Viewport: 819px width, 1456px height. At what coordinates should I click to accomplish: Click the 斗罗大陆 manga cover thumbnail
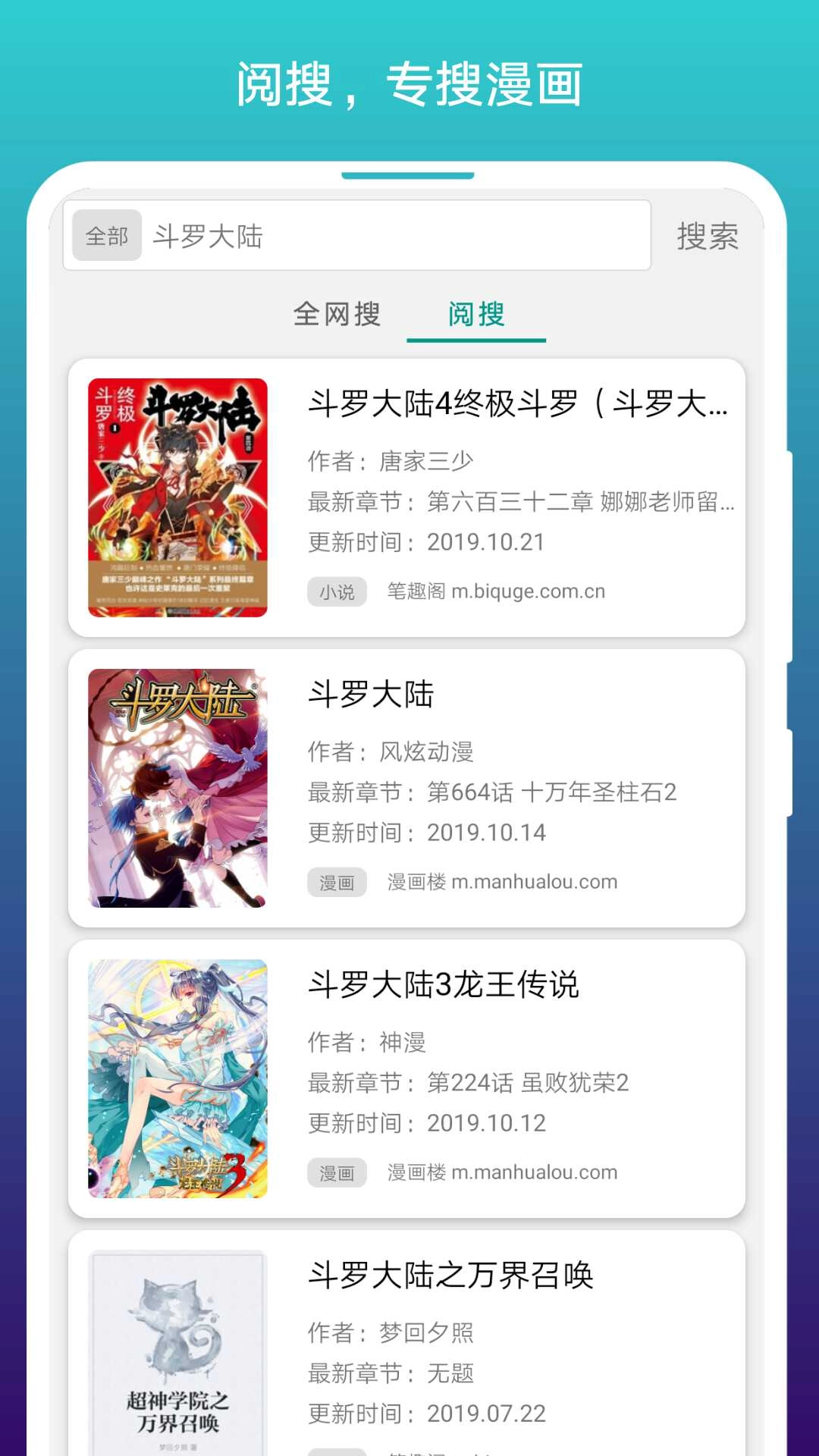tap(176, 781)
